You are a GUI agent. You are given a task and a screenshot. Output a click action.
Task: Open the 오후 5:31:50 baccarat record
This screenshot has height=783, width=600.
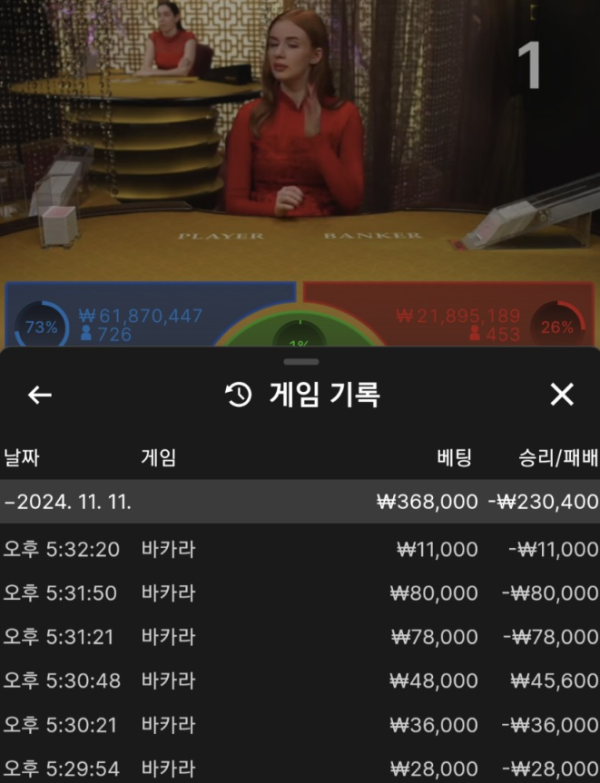click(x=300, y=593)
